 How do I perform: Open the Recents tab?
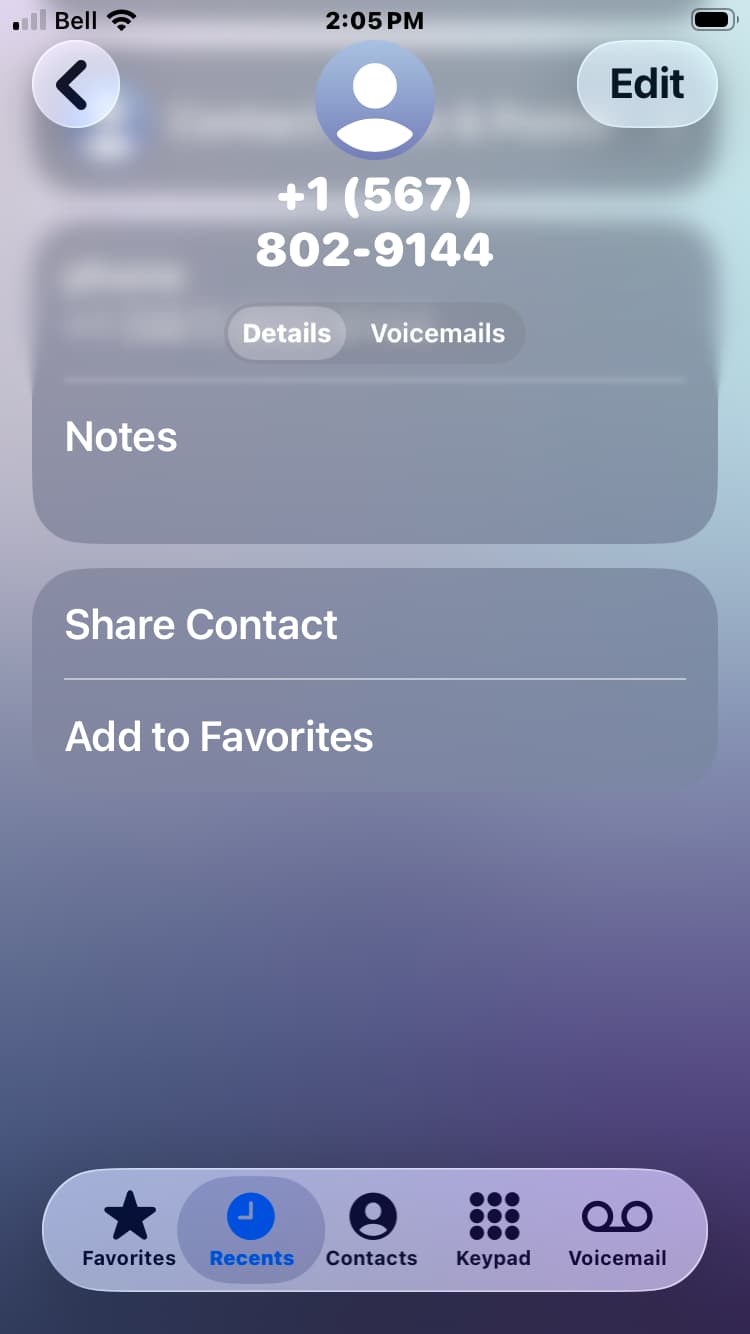[x=251, y=1230]
